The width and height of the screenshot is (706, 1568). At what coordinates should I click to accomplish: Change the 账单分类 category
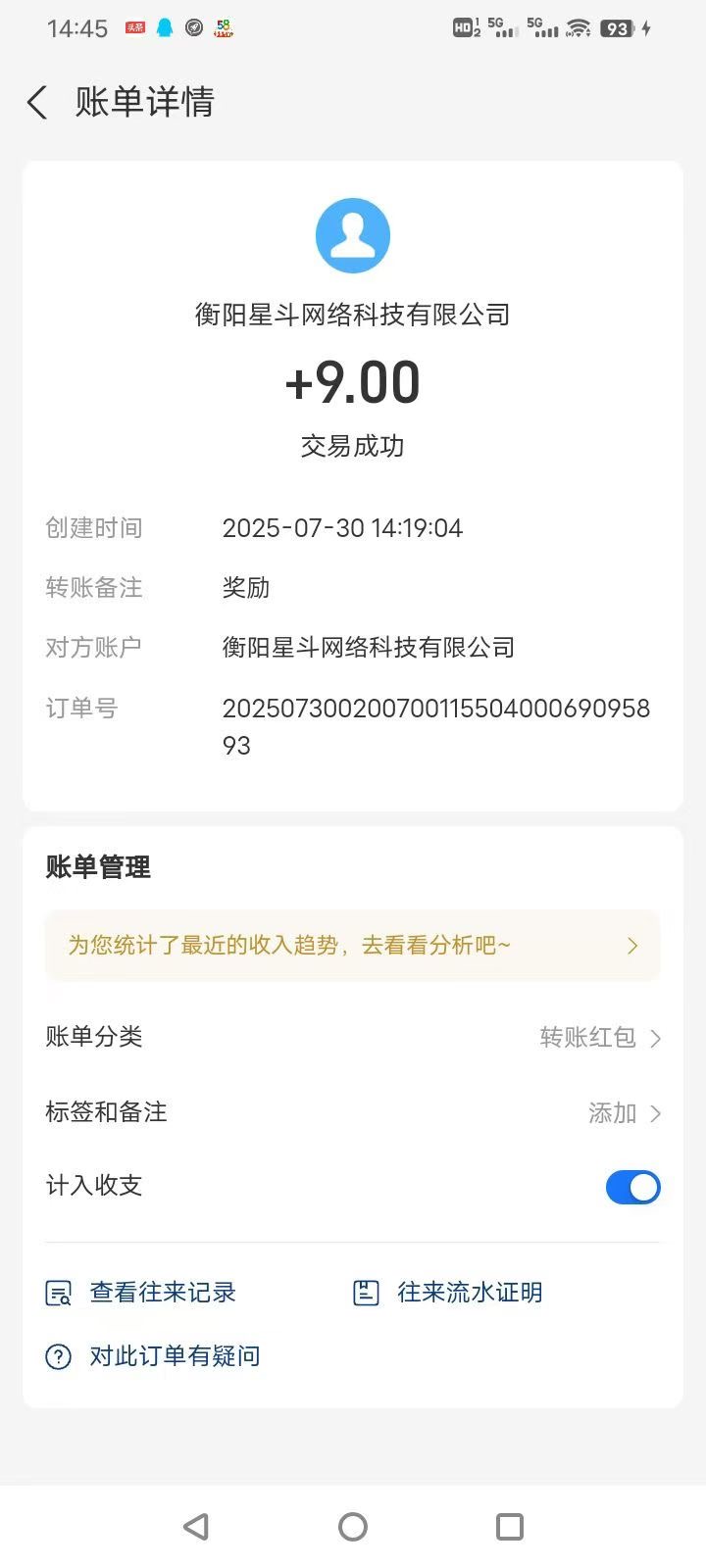pos(353,1037)
